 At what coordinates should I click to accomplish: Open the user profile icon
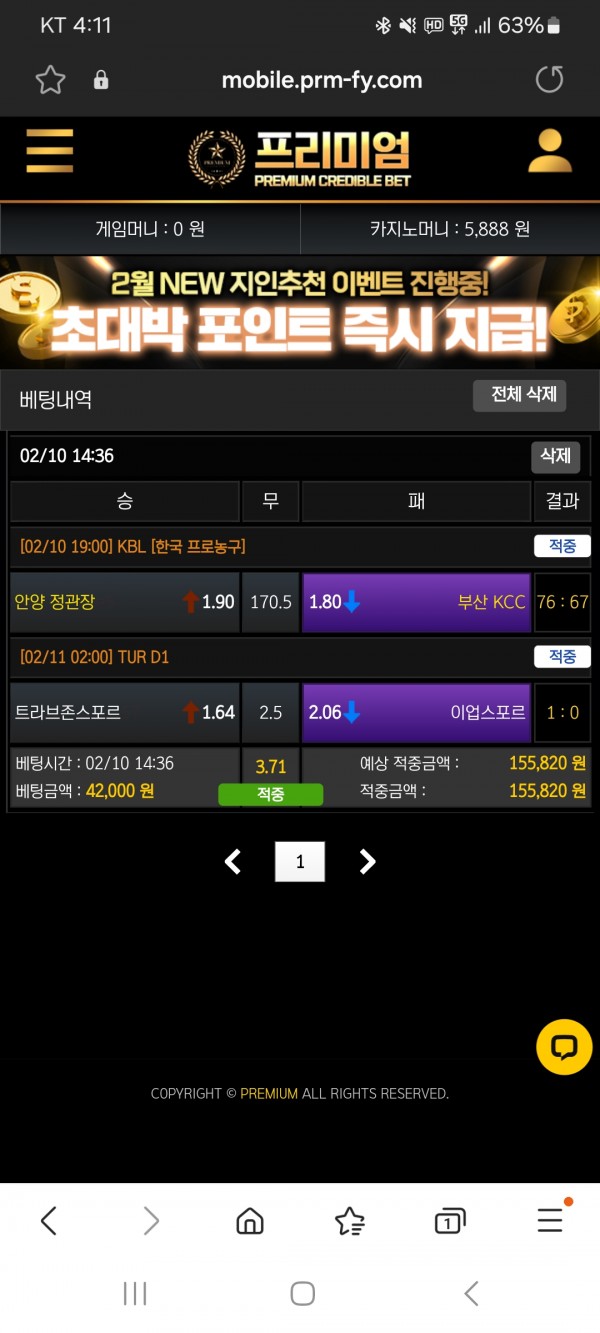[549, 152]
